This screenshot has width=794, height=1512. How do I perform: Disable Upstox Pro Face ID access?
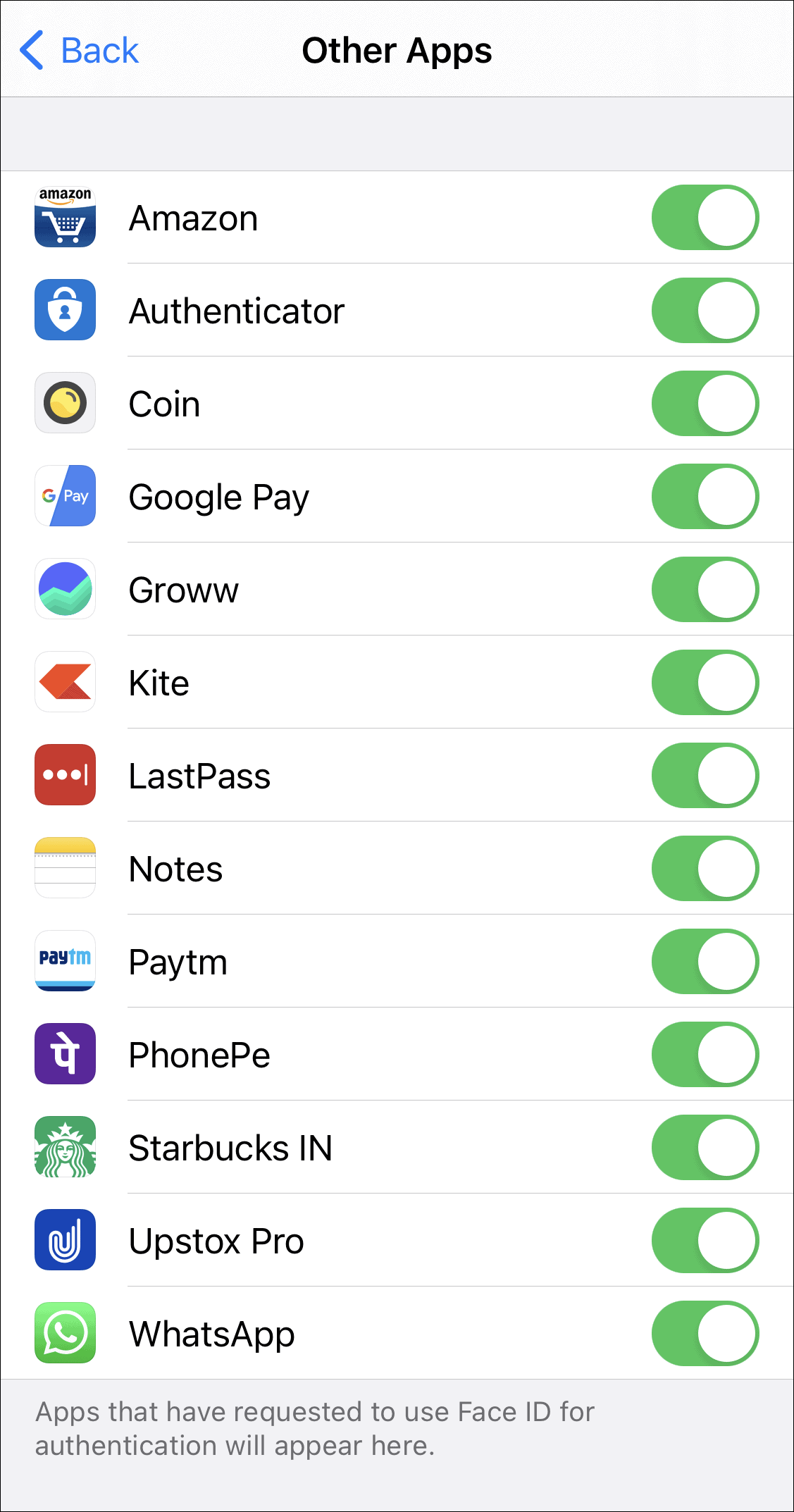[705, 1241]
